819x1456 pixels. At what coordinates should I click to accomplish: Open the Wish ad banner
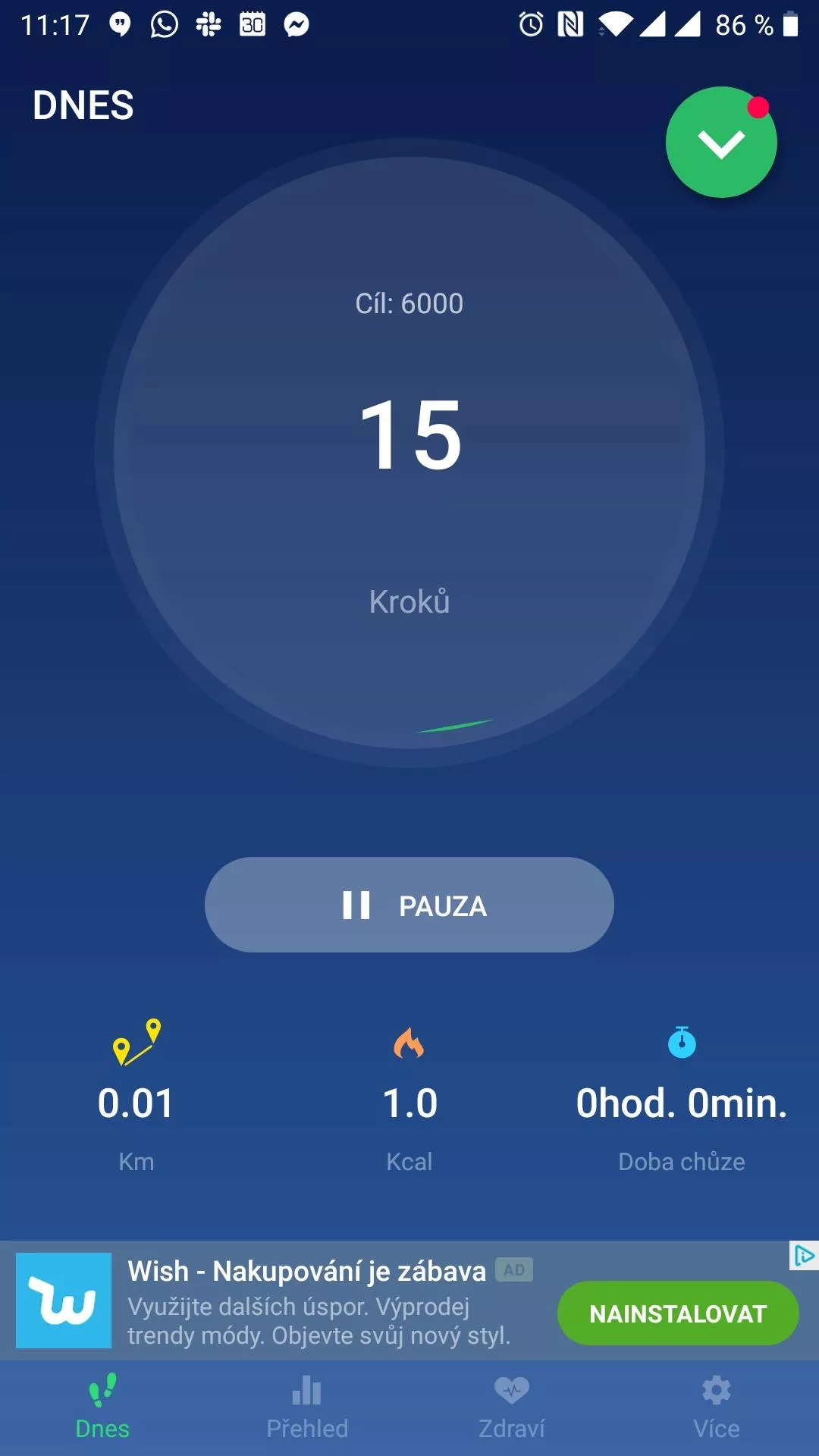pos(409,1301)
